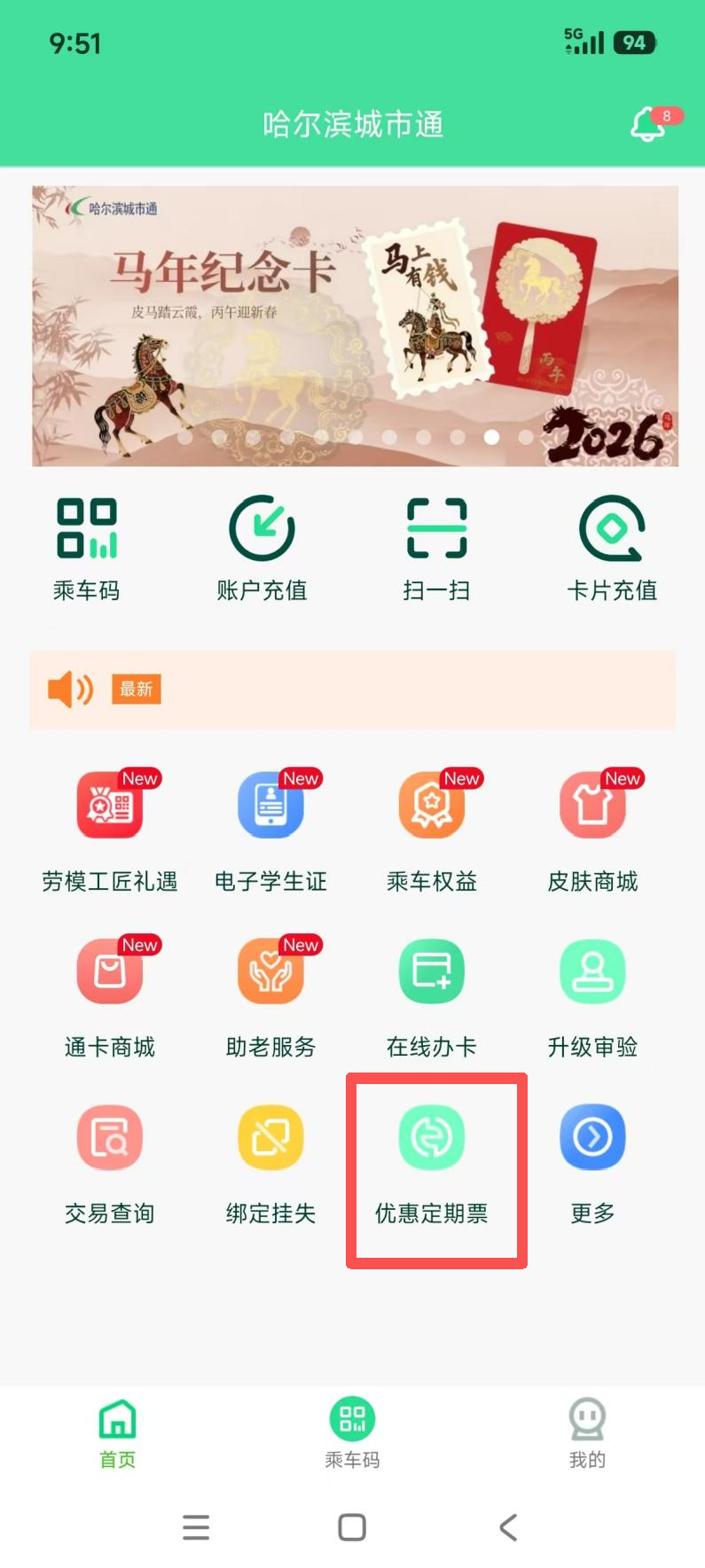Go back with system back arrow
The image size is (705, 1568).
point(508,1527)
